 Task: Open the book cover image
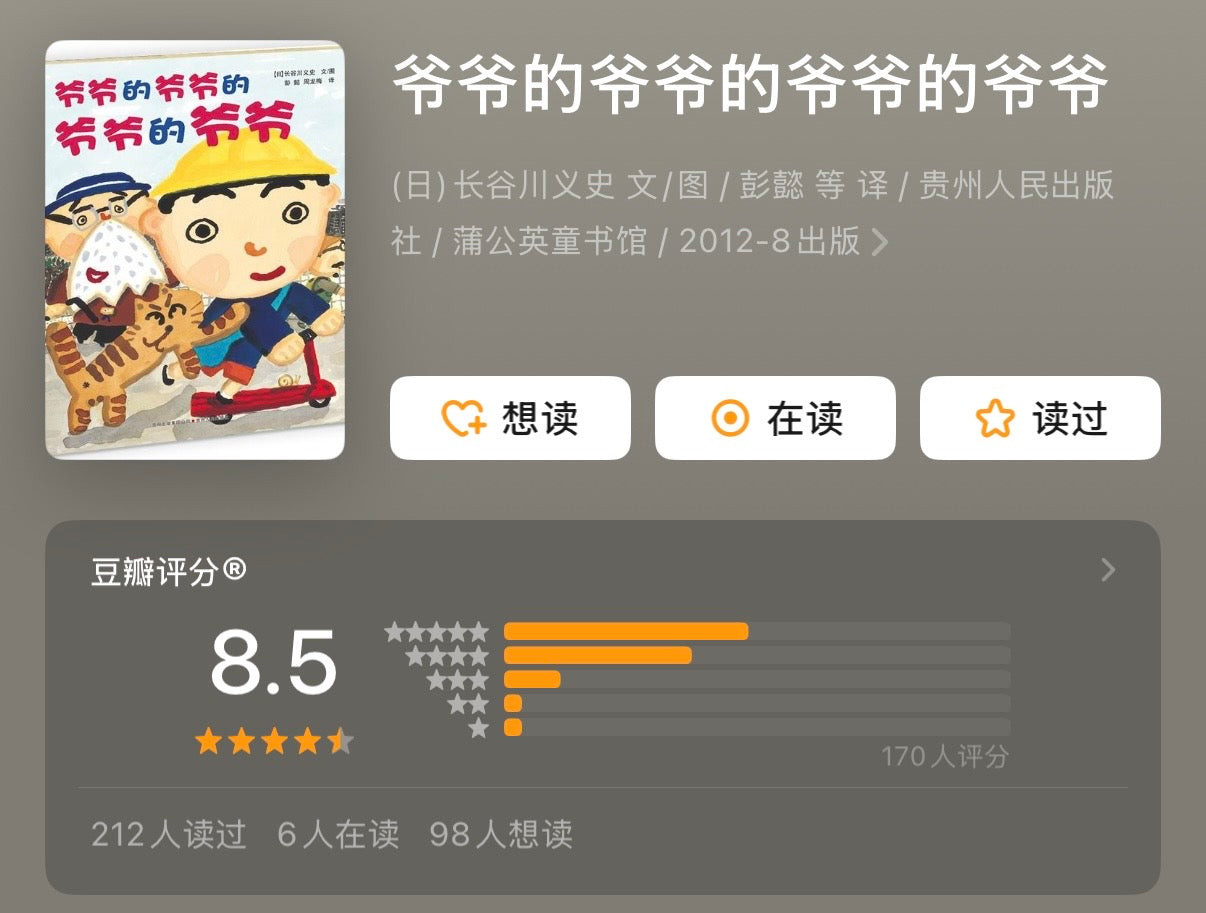click(195, 250)
